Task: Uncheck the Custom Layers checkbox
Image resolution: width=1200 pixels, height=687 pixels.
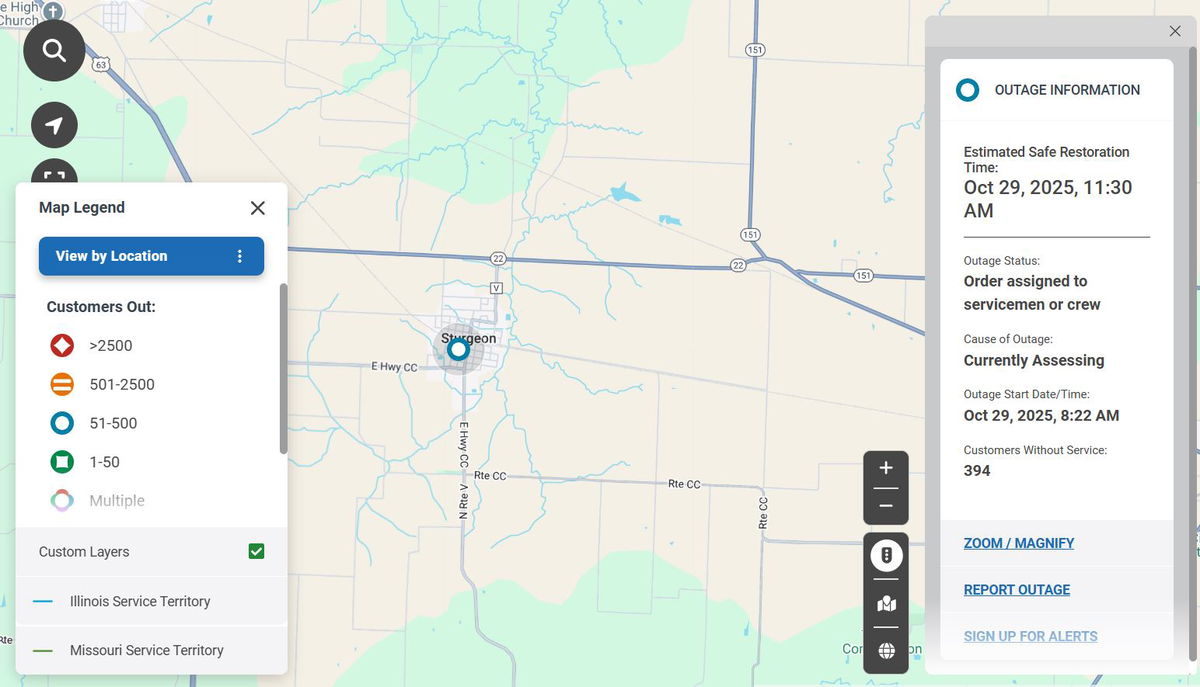Action: point(257,551)
